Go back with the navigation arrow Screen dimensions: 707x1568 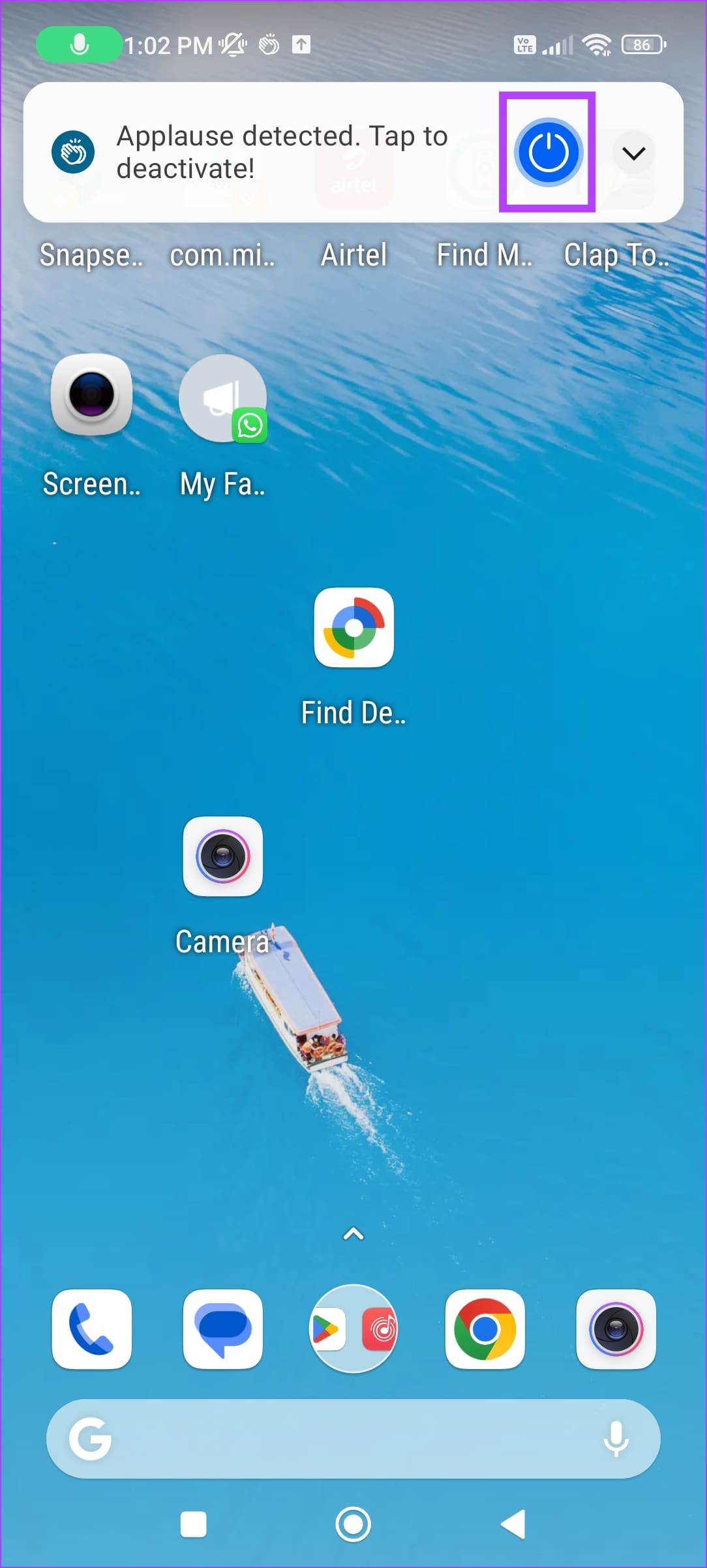[x=513, y=1524]
